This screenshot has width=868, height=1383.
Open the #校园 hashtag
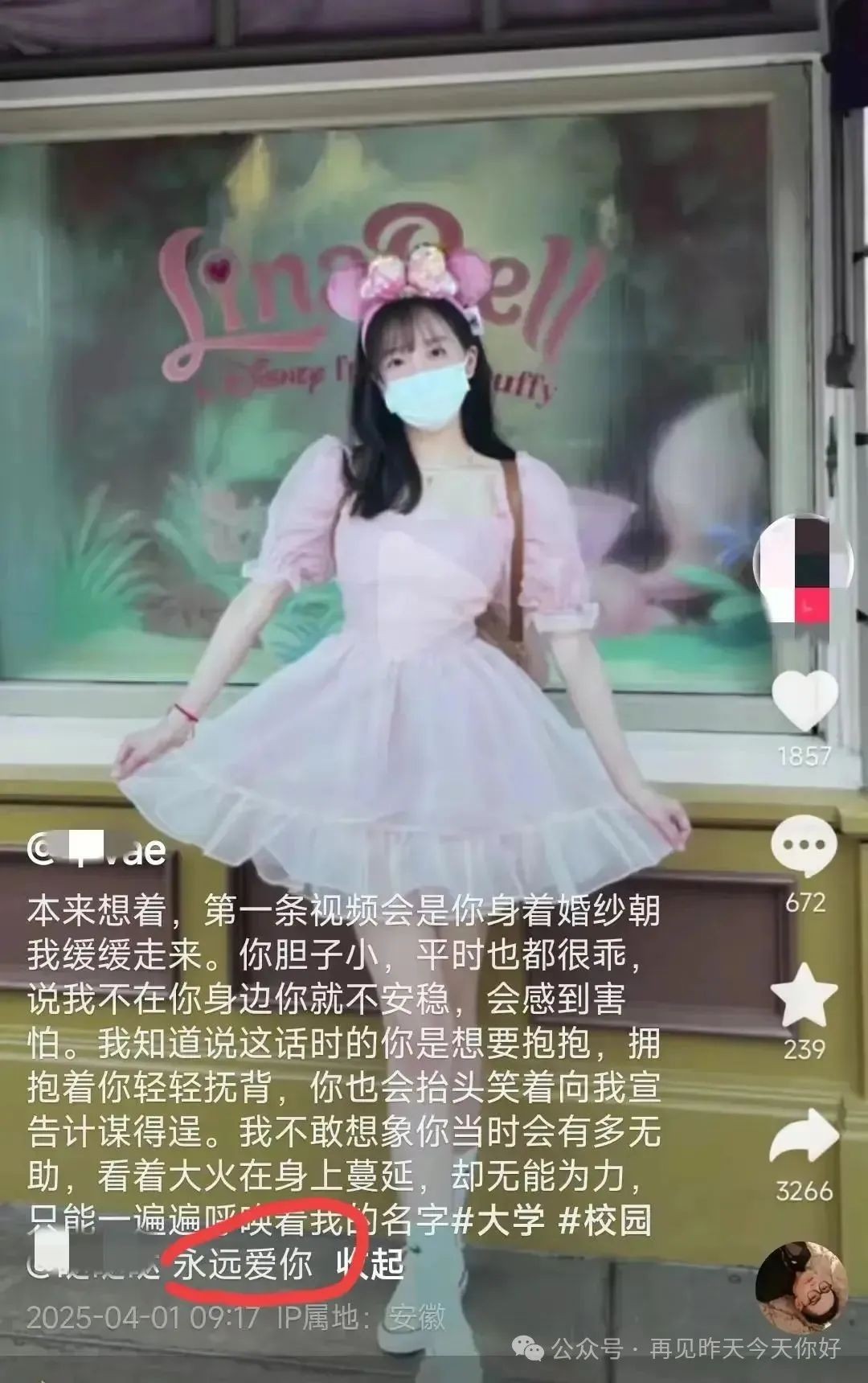click(x=605, y=1220)
